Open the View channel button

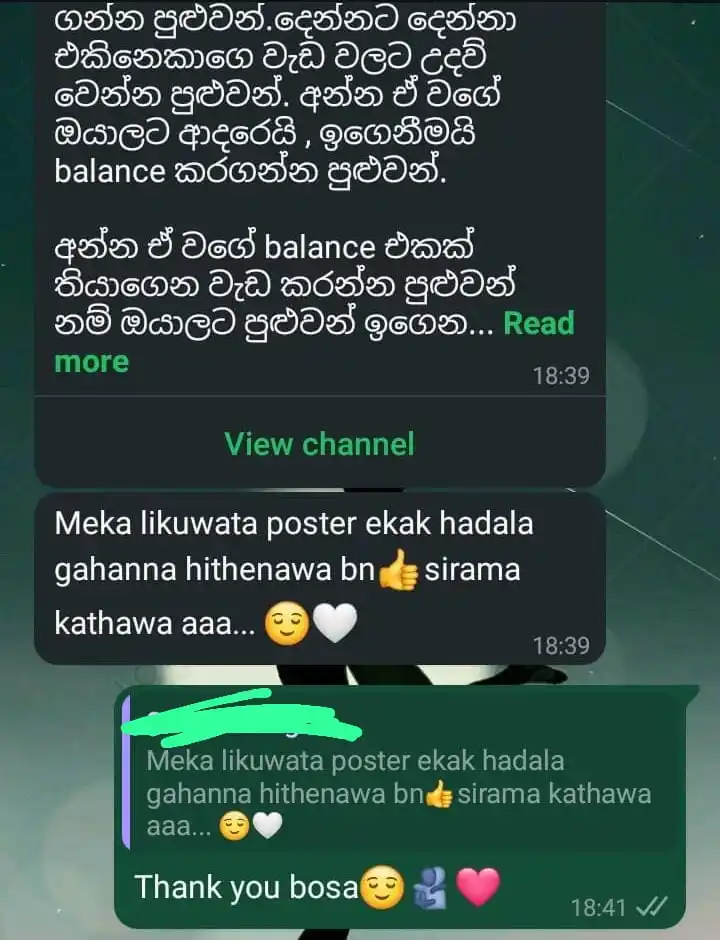(319, 443)
